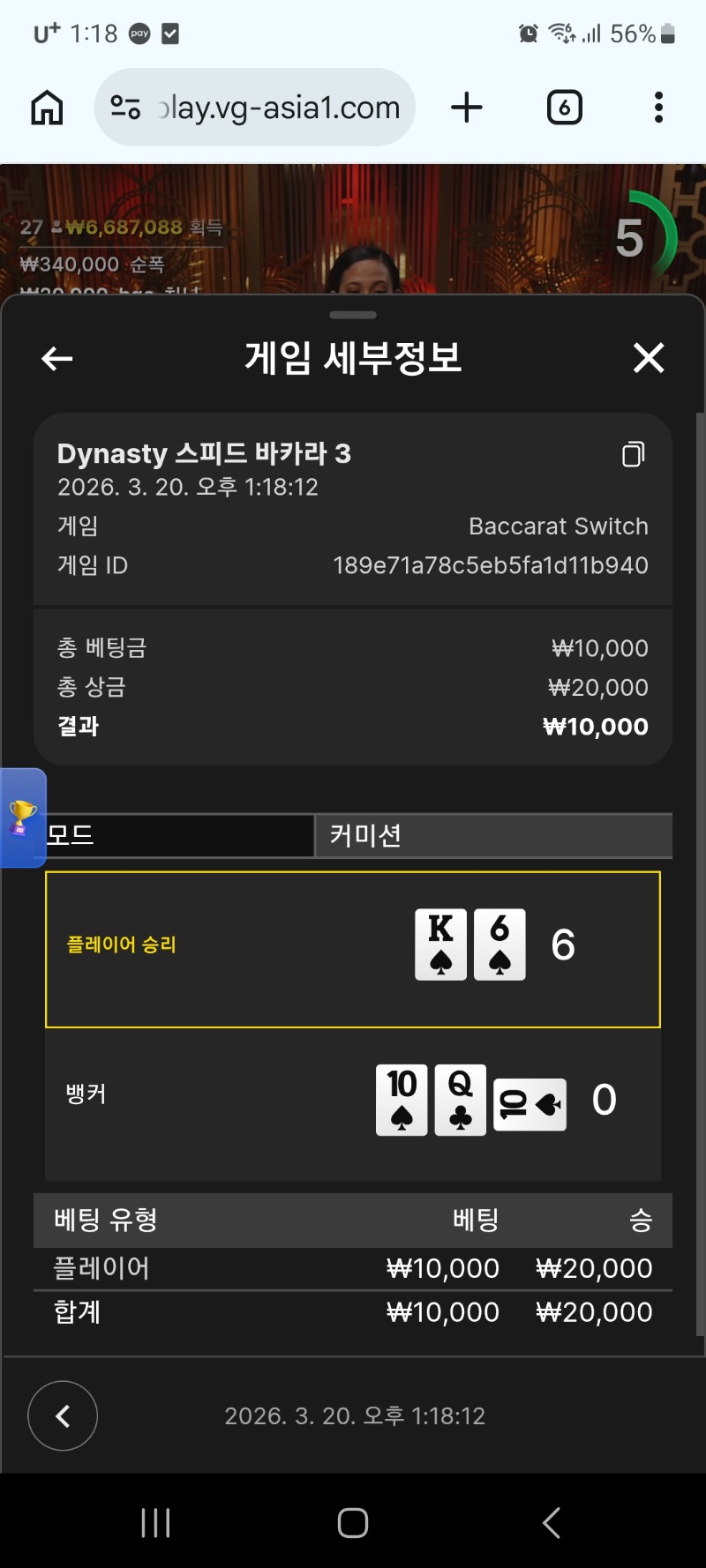Viewport: 706px width, 1568px height.
Task: Go back from game details panel
Action: [x=57, y=359]
